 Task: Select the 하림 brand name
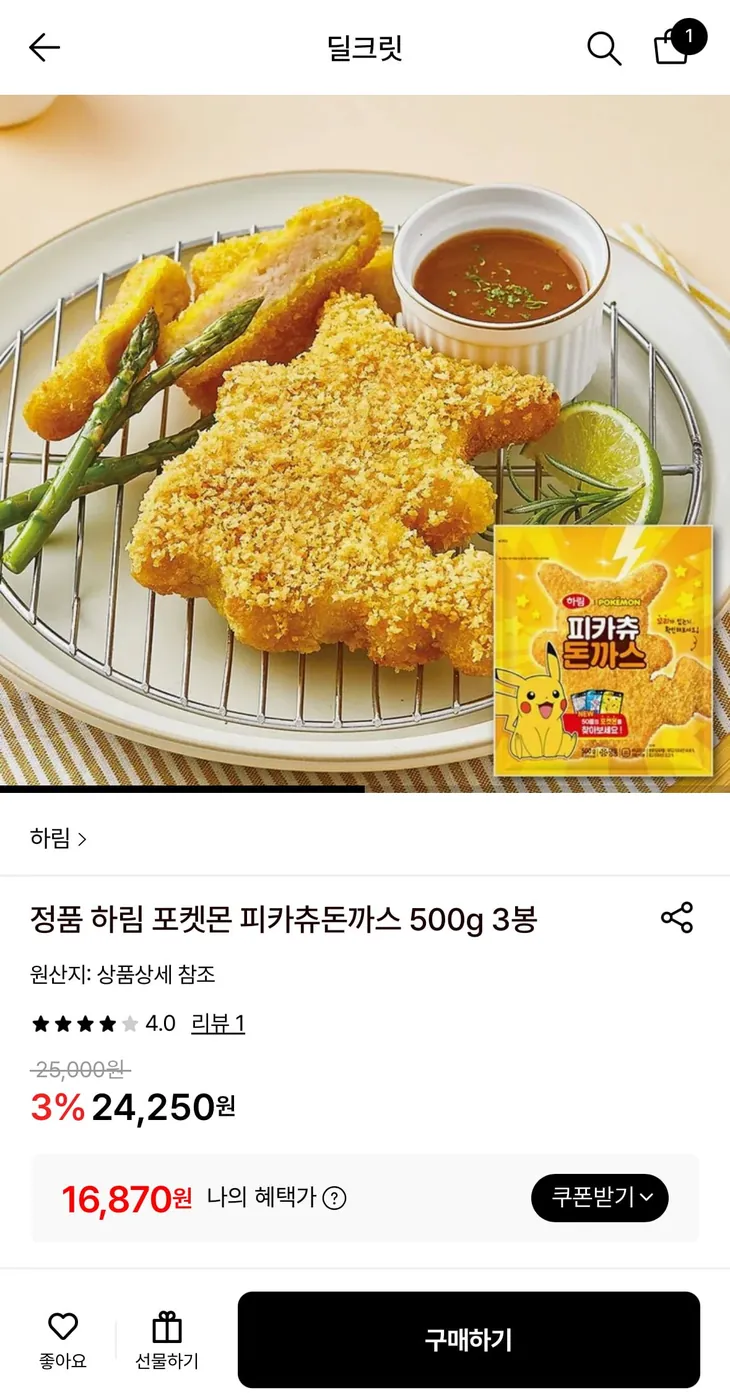(51, 840)
